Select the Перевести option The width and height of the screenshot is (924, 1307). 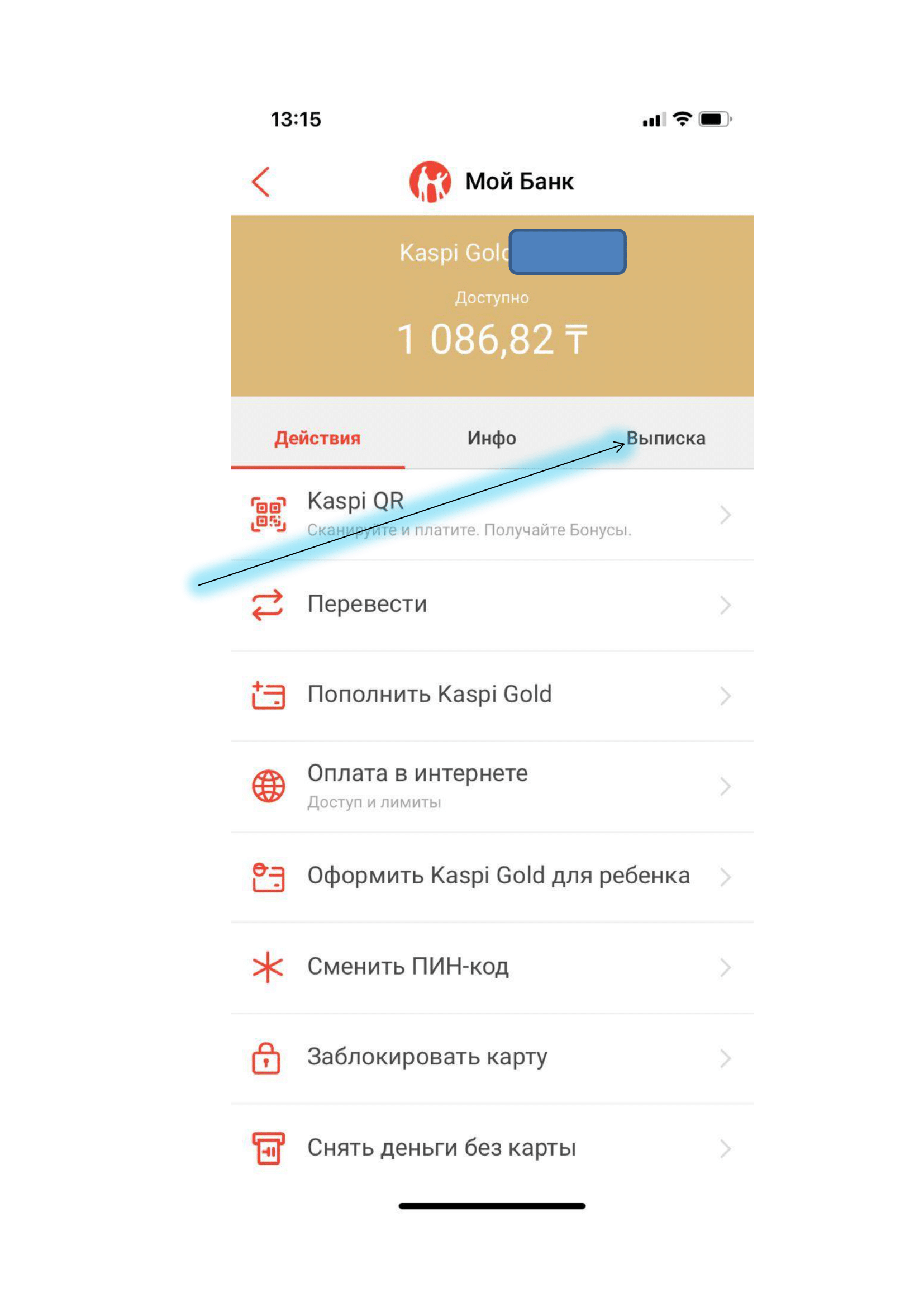tap(492, 605)
